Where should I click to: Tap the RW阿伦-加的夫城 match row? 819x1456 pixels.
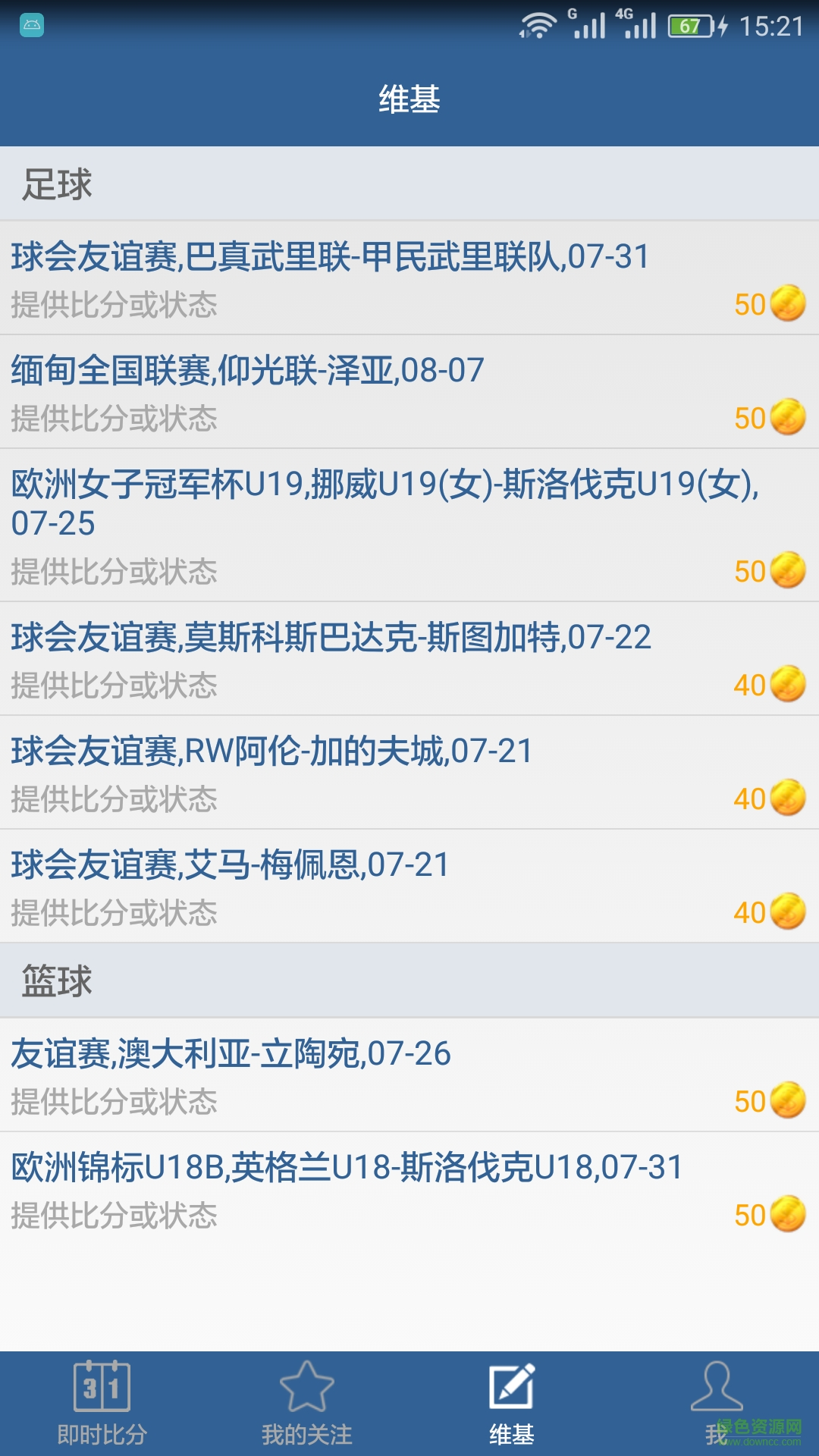tap(409, 773)
